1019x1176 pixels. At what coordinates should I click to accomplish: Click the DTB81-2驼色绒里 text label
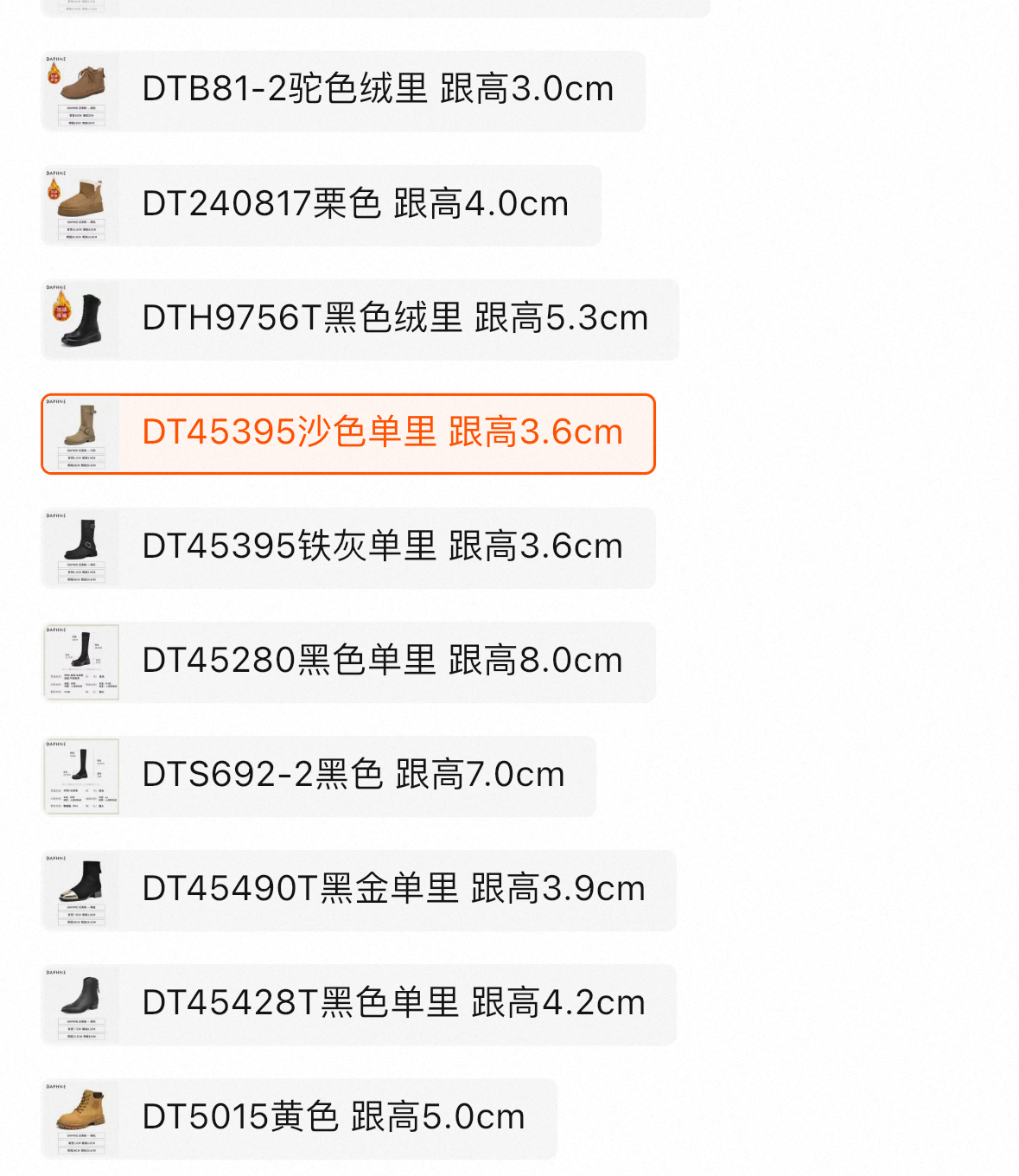[378, 90]
